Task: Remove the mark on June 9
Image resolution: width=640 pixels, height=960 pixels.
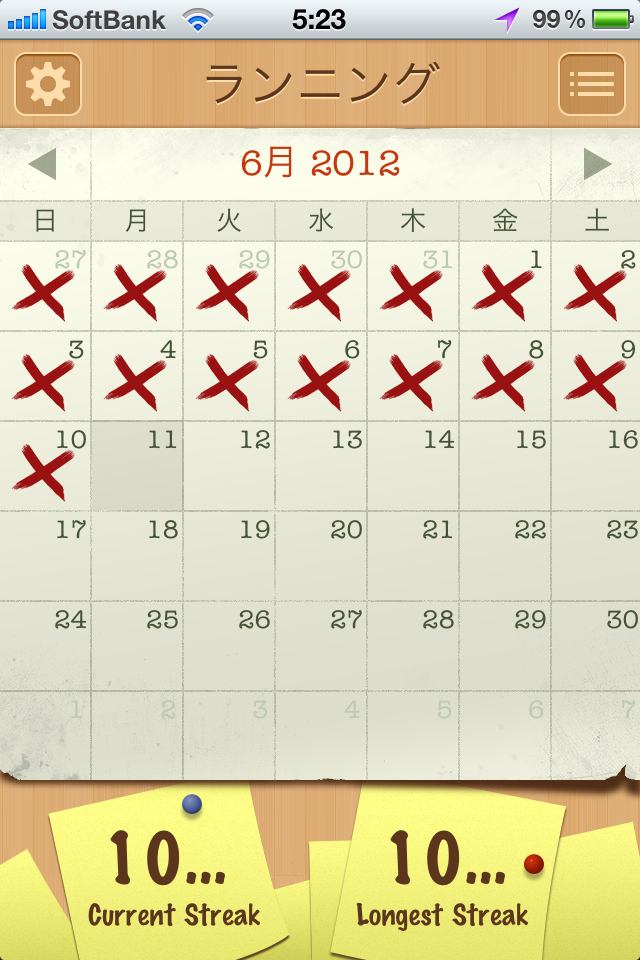Action: [596, 376]
